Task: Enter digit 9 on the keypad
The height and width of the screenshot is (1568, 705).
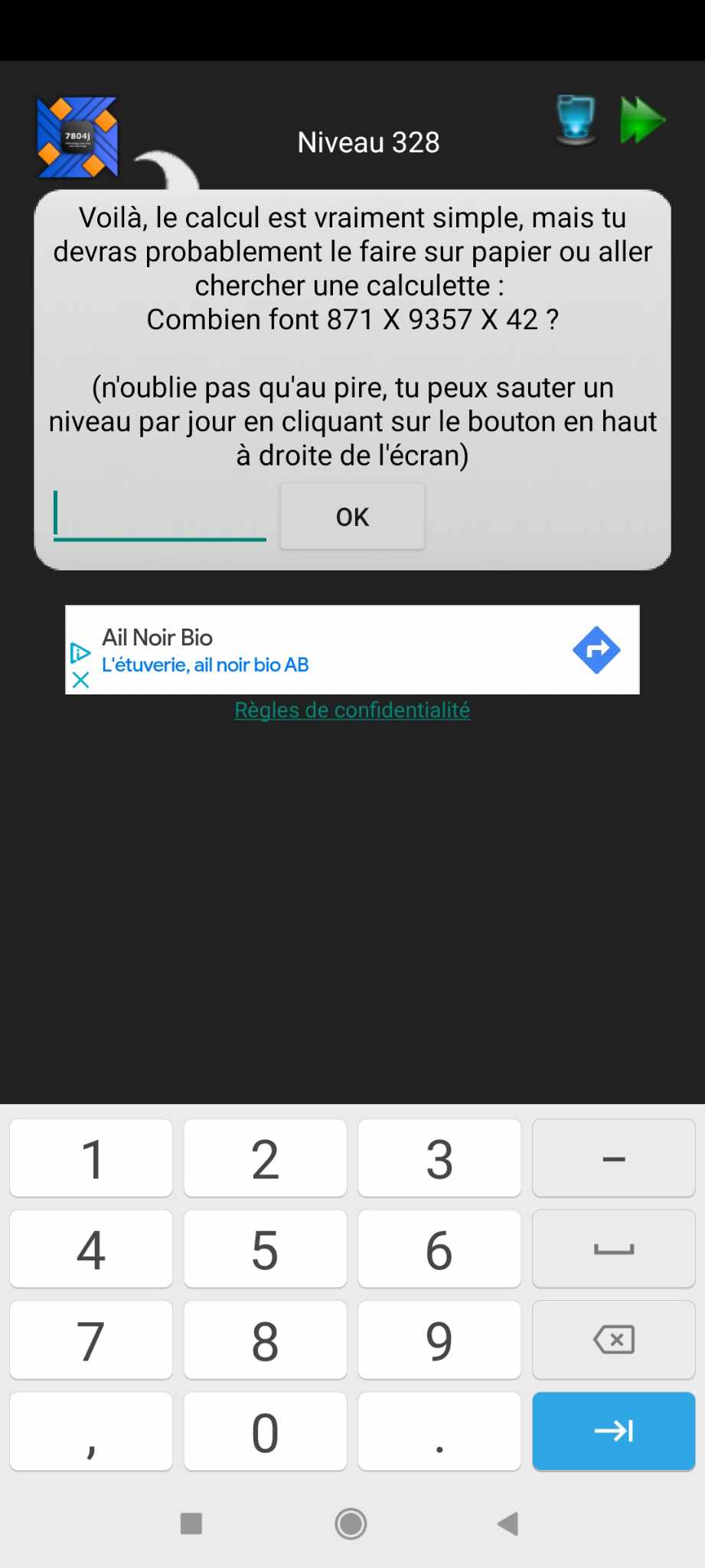Action: click(x=439, y=1341)
